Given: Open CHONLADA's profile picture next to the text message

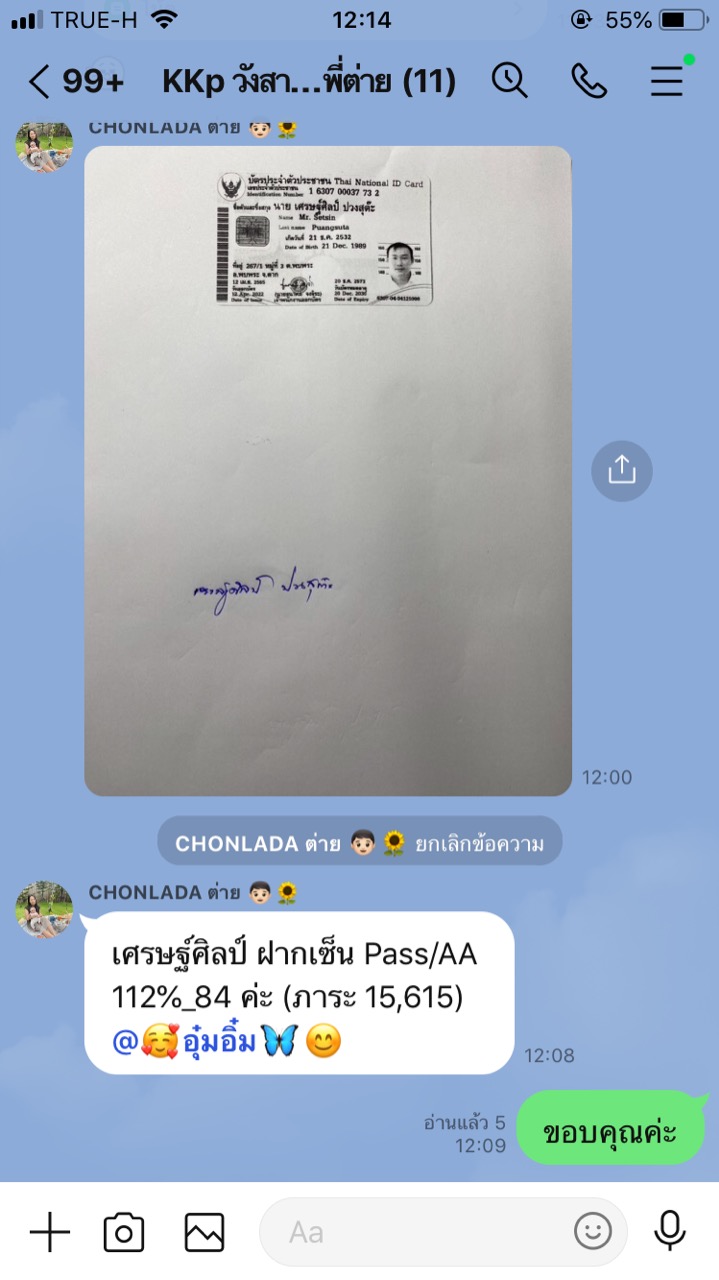Looking at the screenshot, I should 44,910.
